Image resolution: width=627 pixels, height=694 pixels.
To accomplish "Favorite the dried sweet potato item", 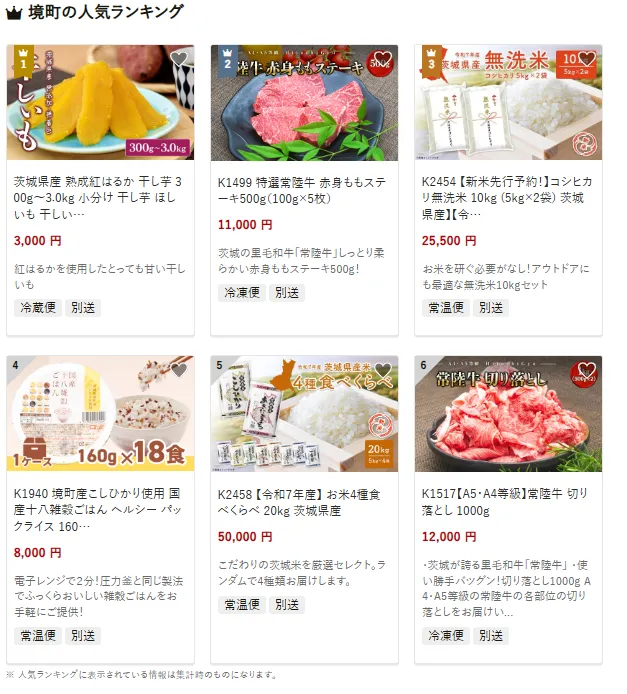I will (x=179, y=59).
